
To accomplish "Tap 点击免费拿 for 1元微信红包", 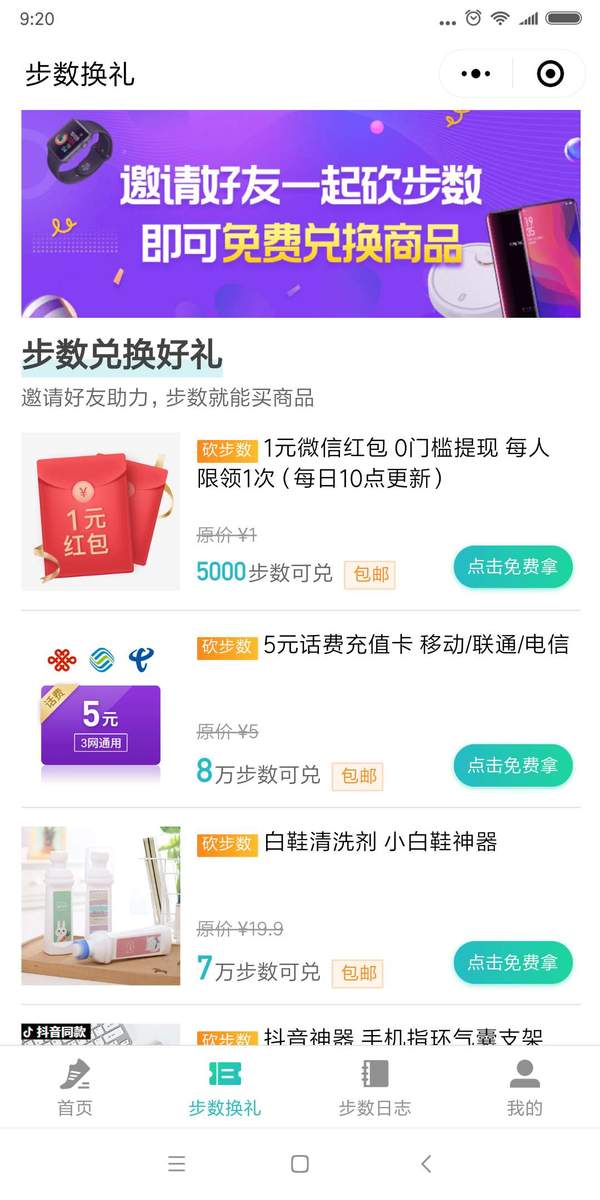I will point(513,567).
